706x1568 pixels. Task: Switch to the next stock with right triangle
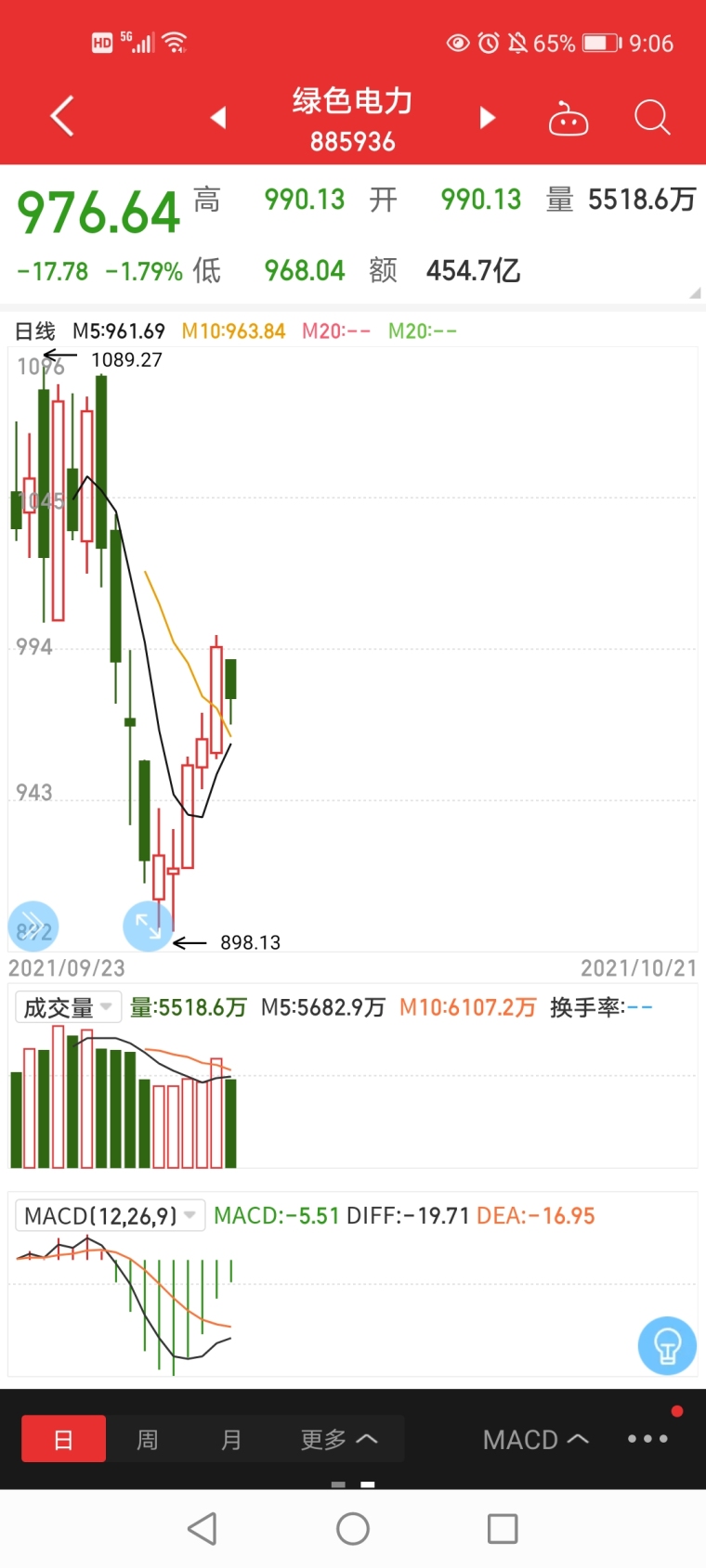487,118
